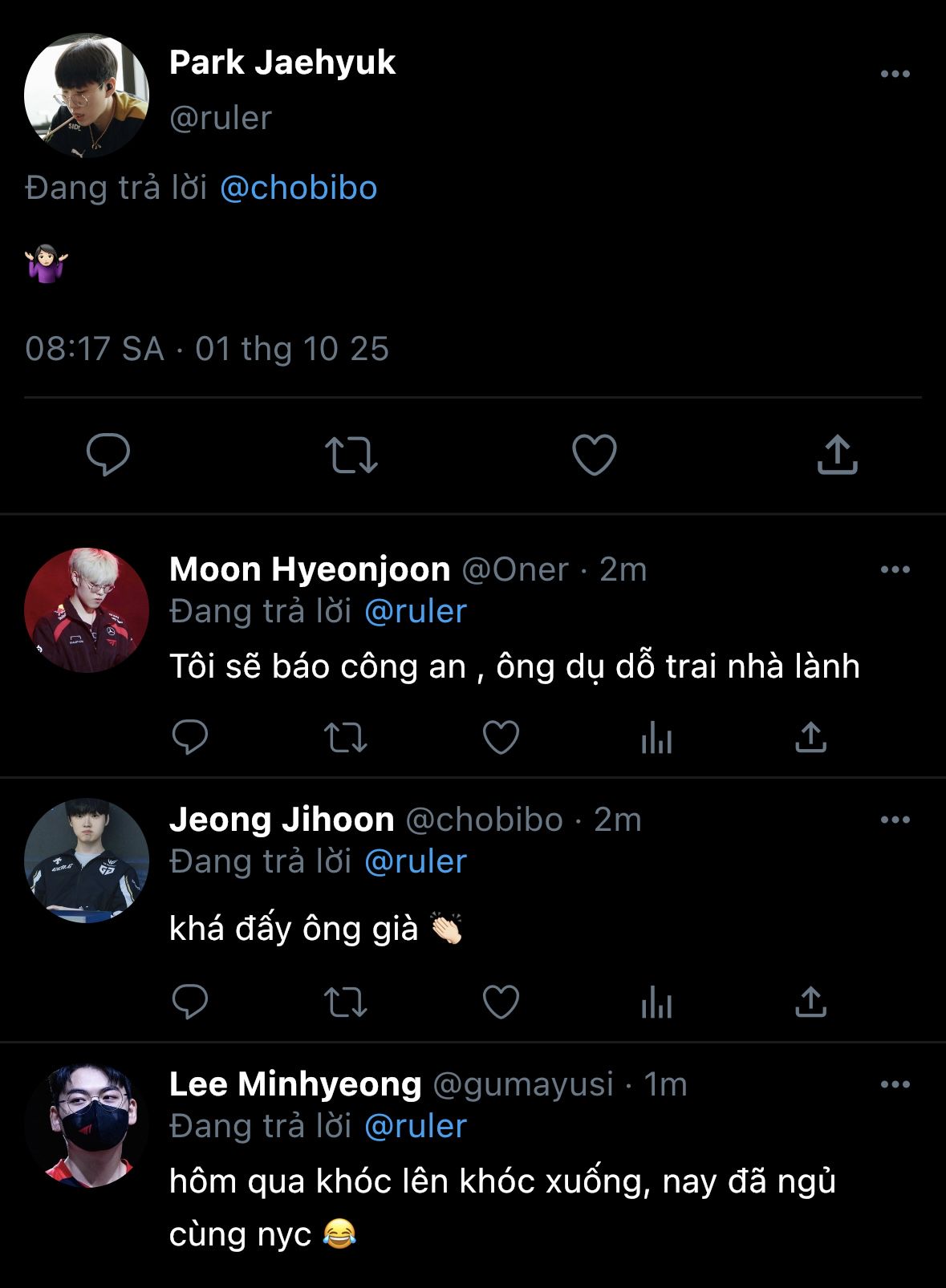Viewport: 946px width, 1288px height.
Task: Retweet Park Jaehyuk's main tweet
Action: click(351, 455)
